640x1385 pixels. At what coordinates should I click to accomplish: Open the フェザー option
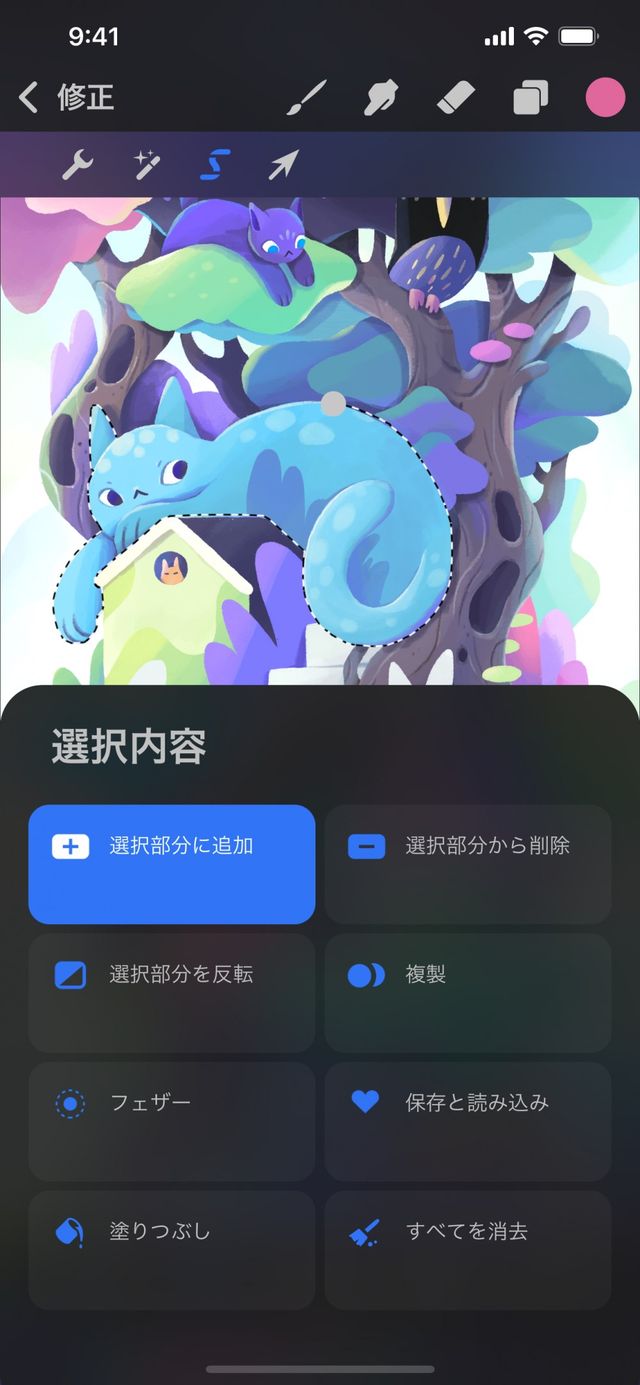pyautogui.click(x=172, y=1121)
